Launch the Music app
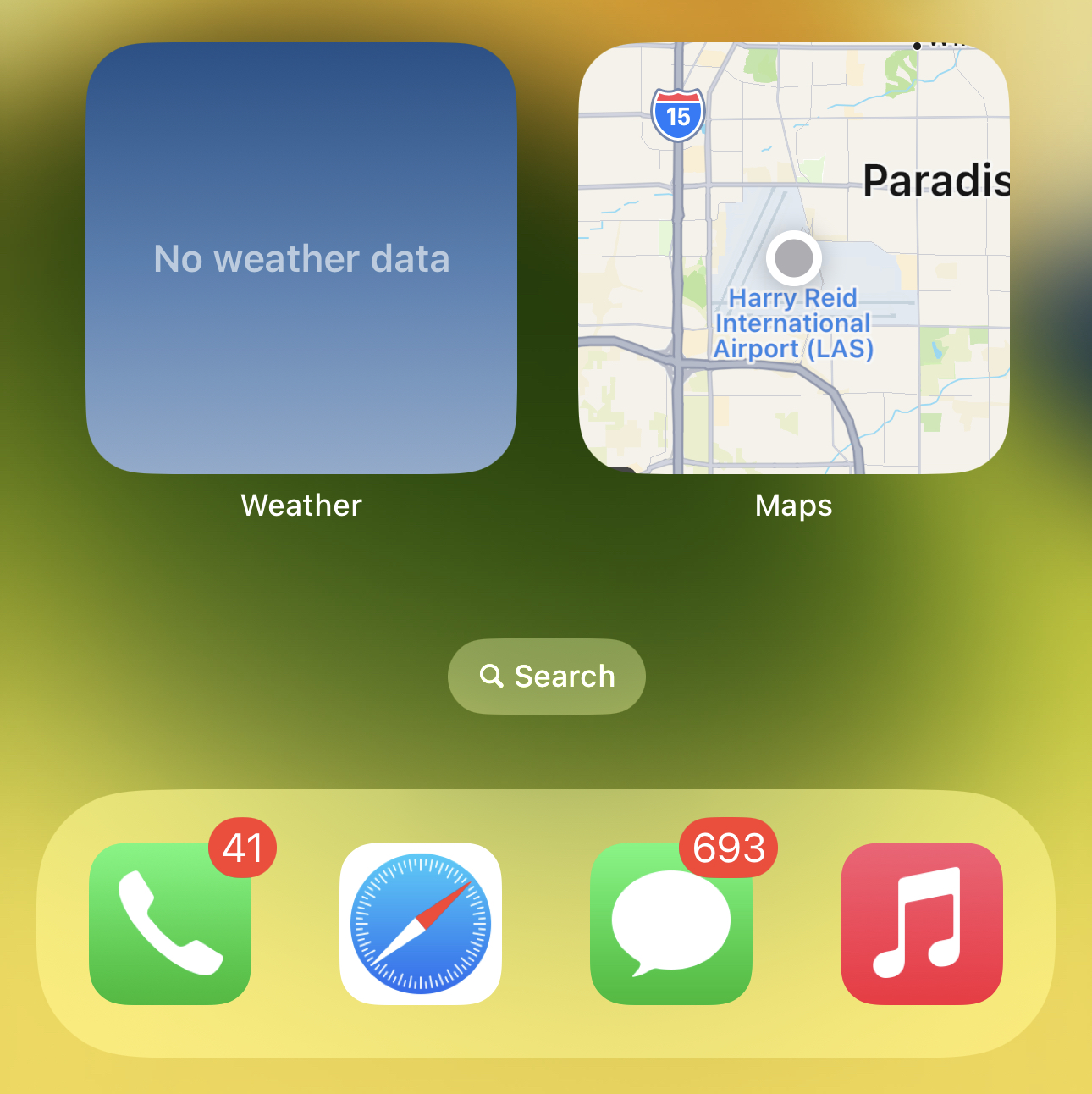Viewport: 1092px width, 1094px height. [922, 923]
